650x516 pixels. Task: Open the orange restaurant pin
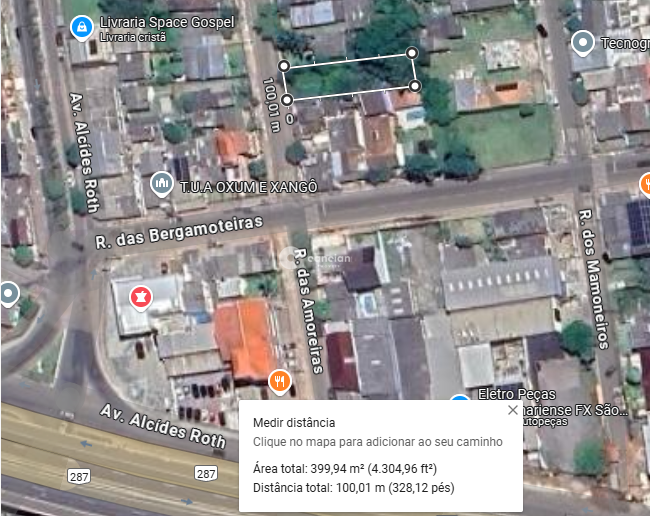[x=280, y=381]
